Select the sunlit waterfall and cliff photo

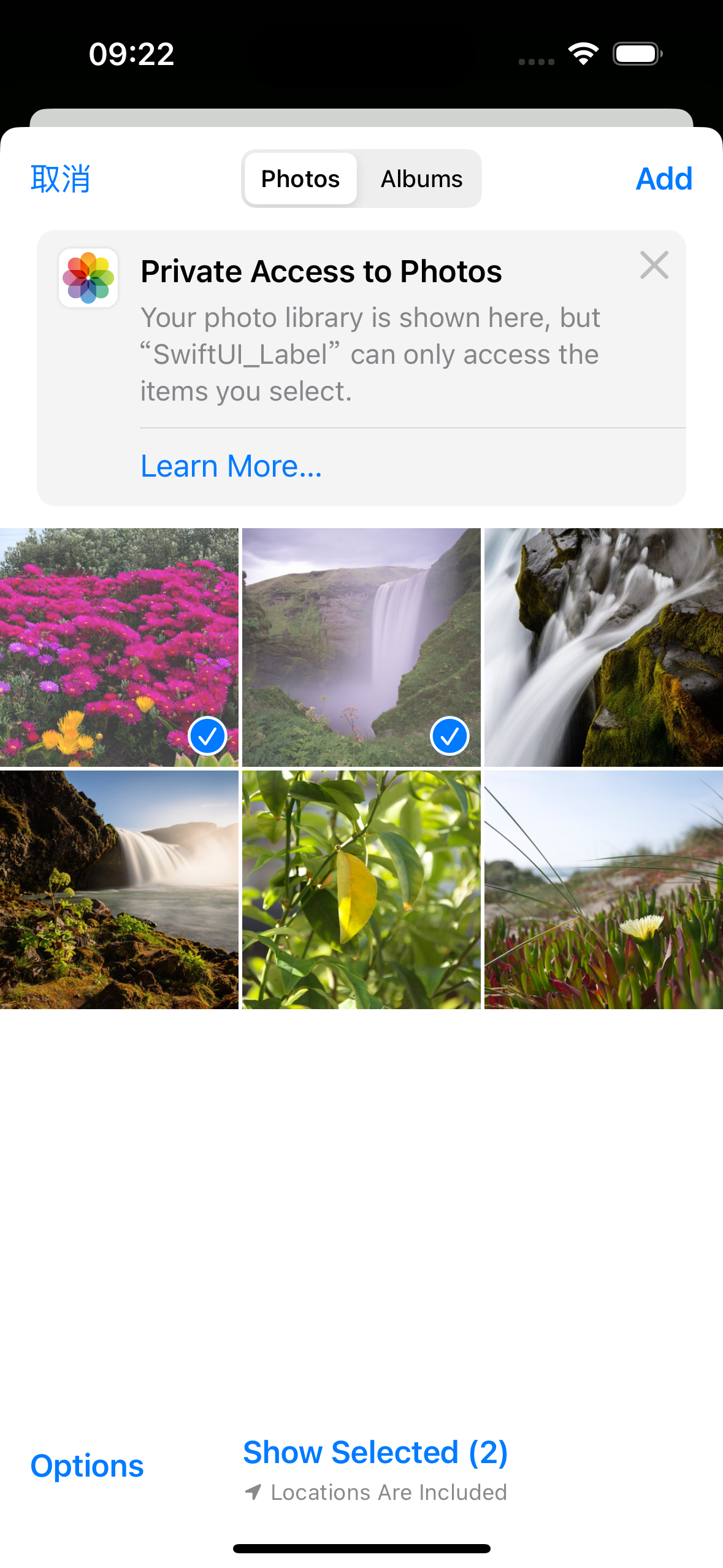(x=119, y=890)
